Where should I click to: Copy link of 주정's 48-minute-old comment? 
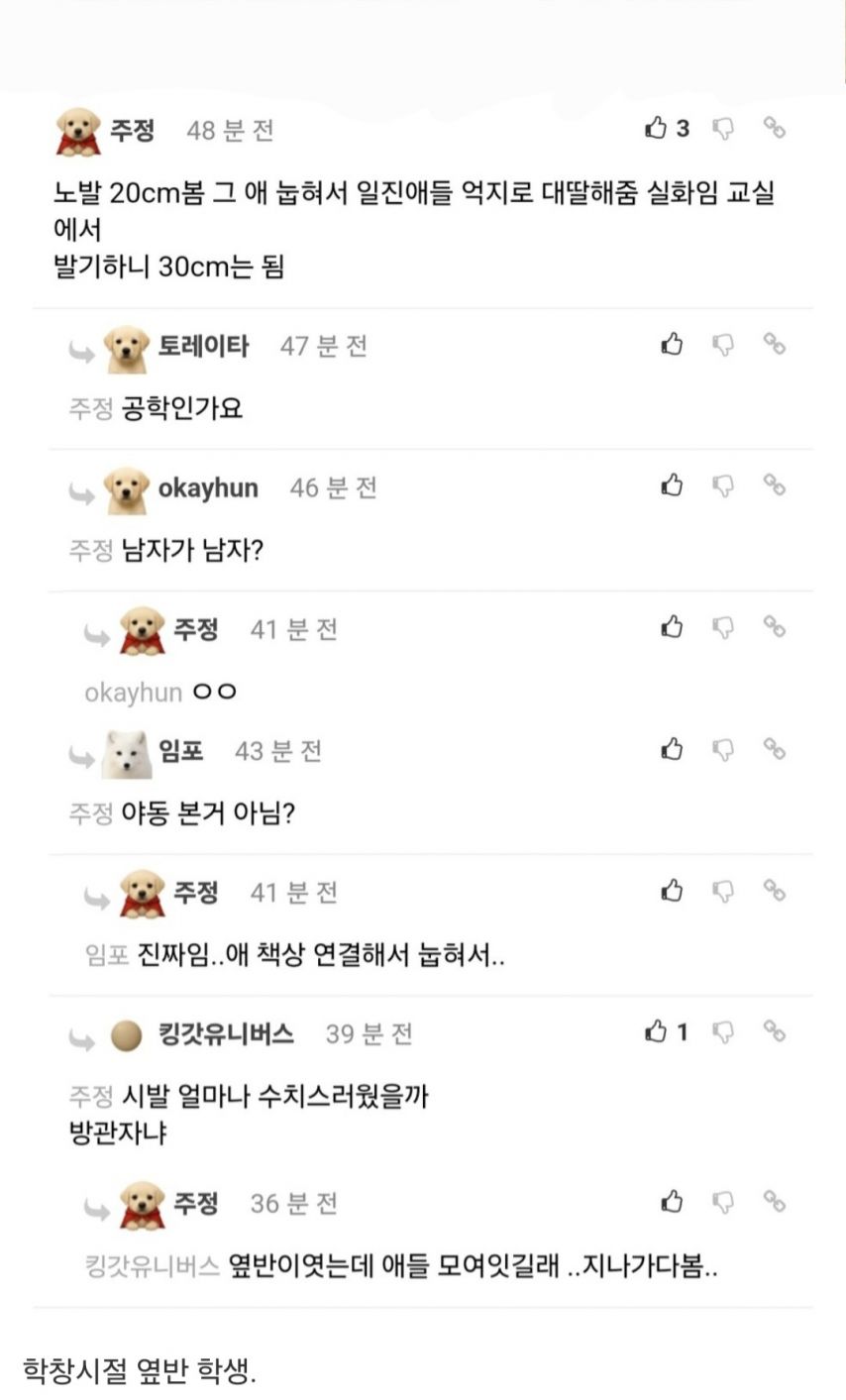click(x=774, y=127)
